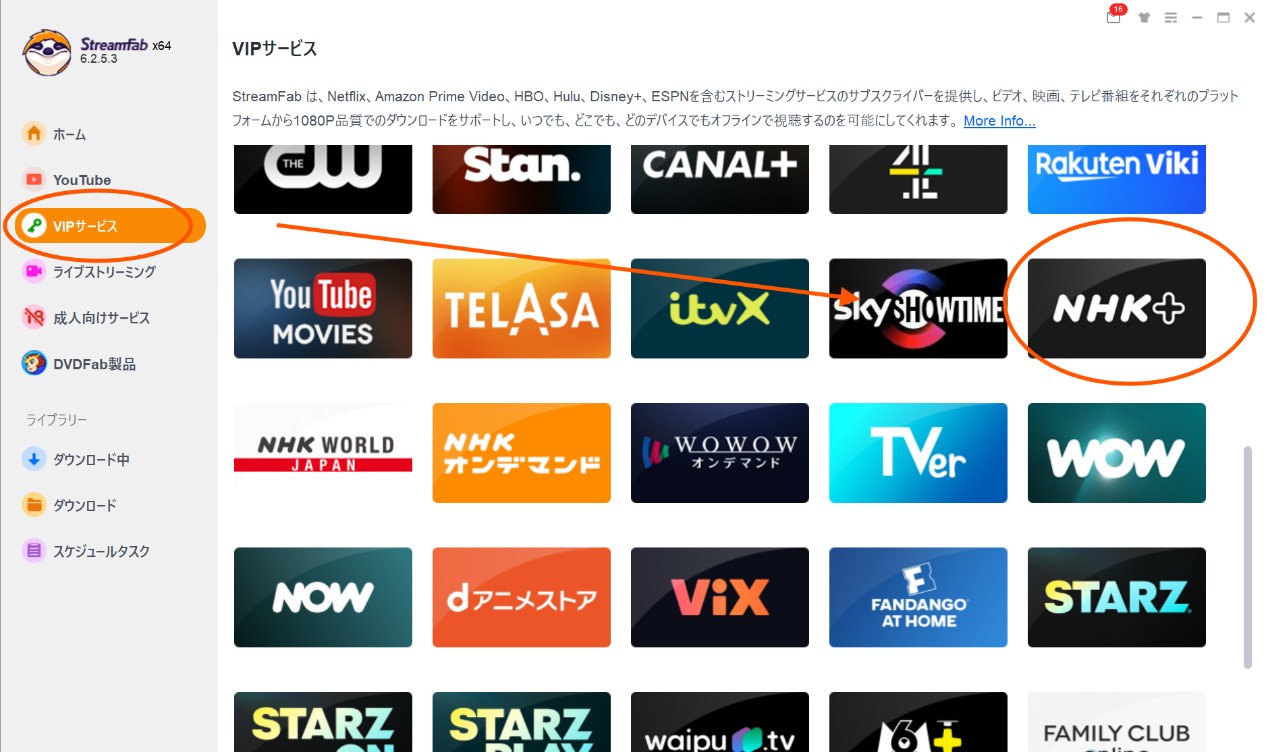Select the STARZ tile
The image size is (1268, 752).
click(1116, 597)
